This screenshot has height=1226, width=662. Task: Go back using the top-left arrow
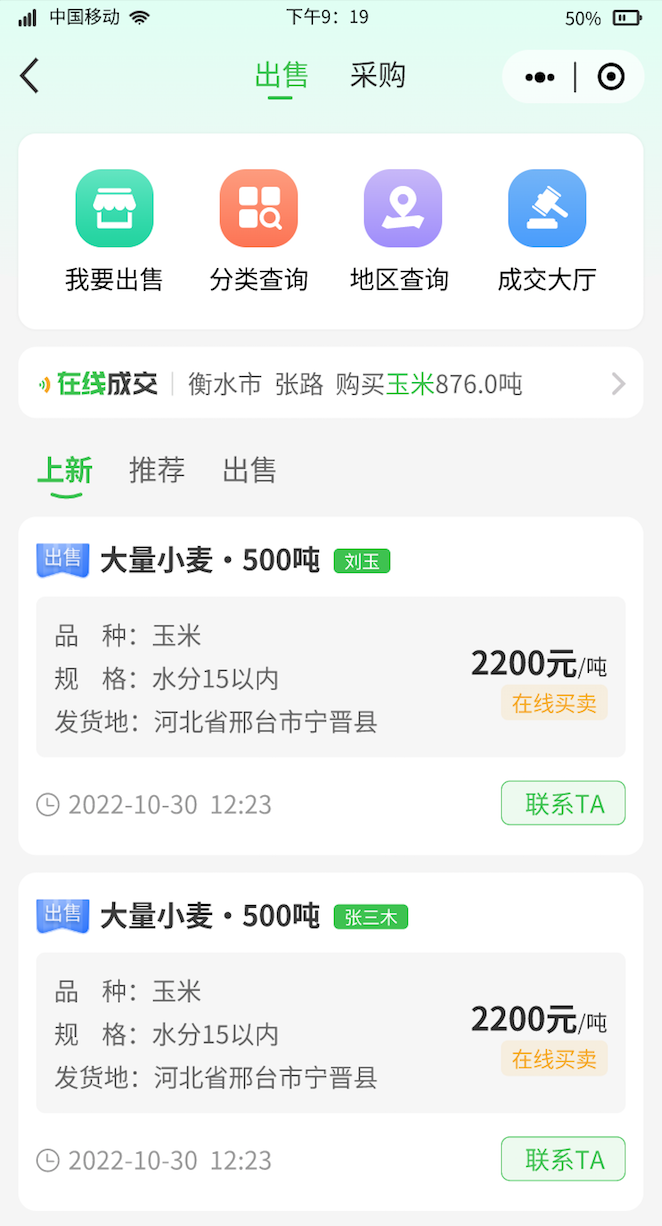(30, 76)
